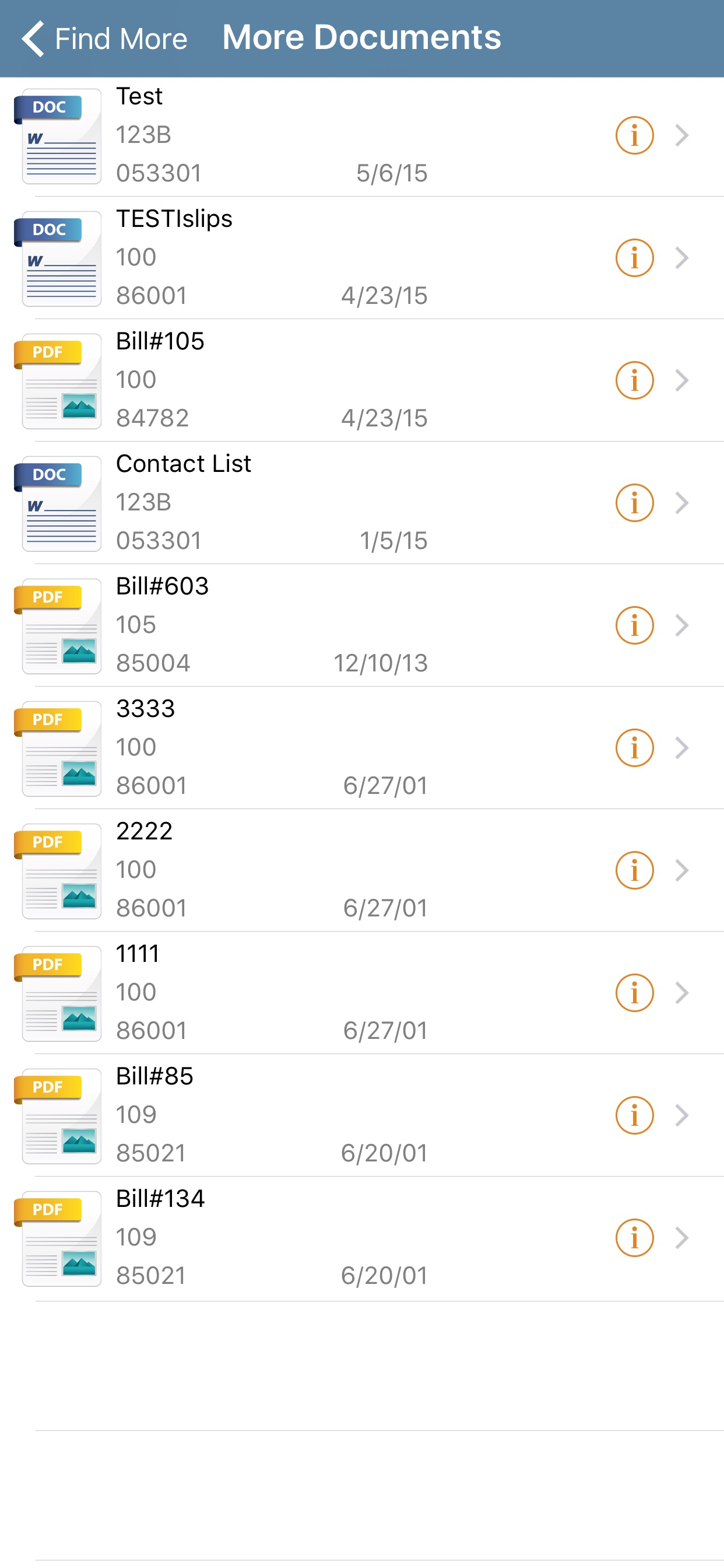Open the Bill#603 document
Image resolution: width=724 pixels, height=1568 pixels.
[362, 625]
